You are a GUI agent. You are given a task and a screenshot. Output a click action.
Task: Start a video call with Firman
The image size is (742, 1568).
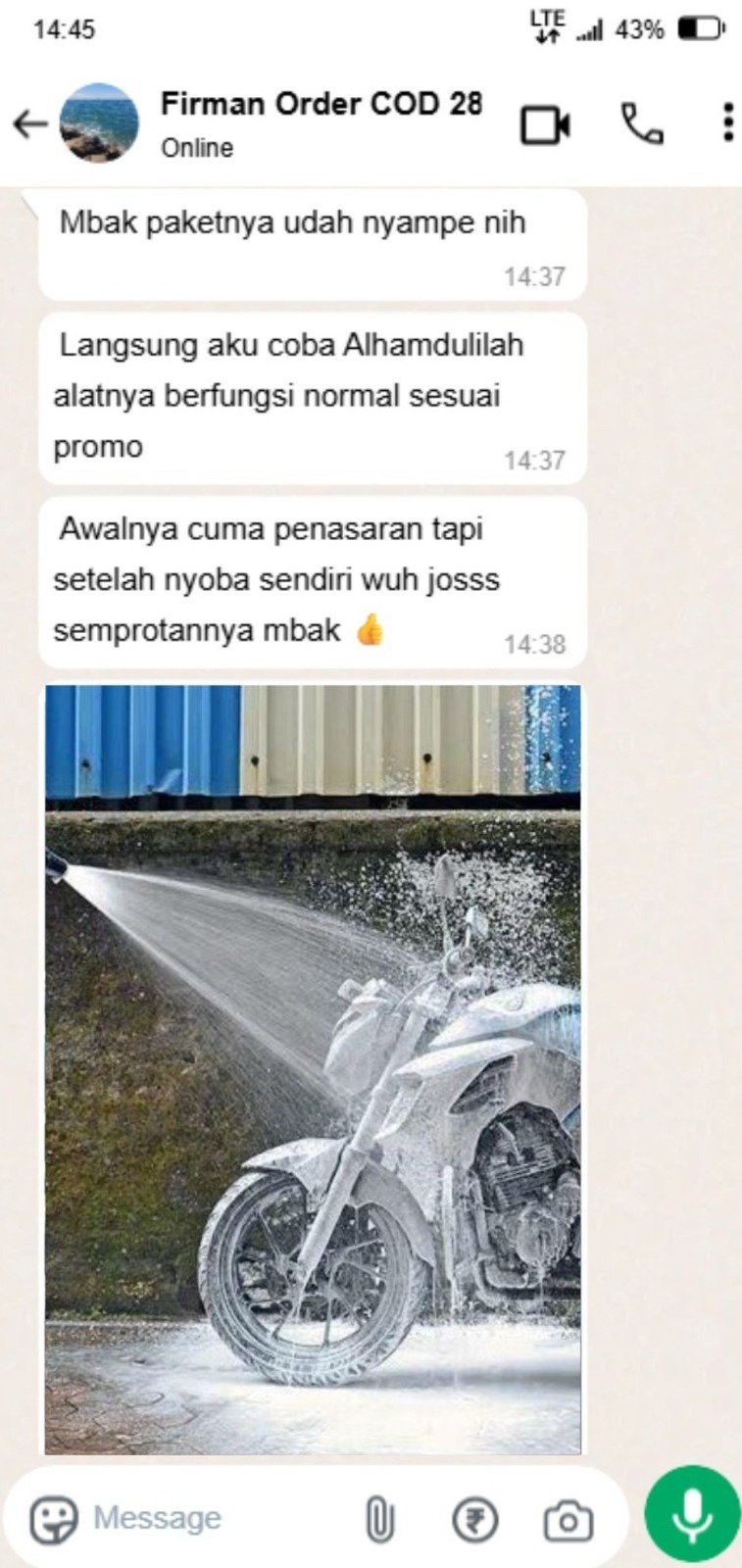pos(545,125)
